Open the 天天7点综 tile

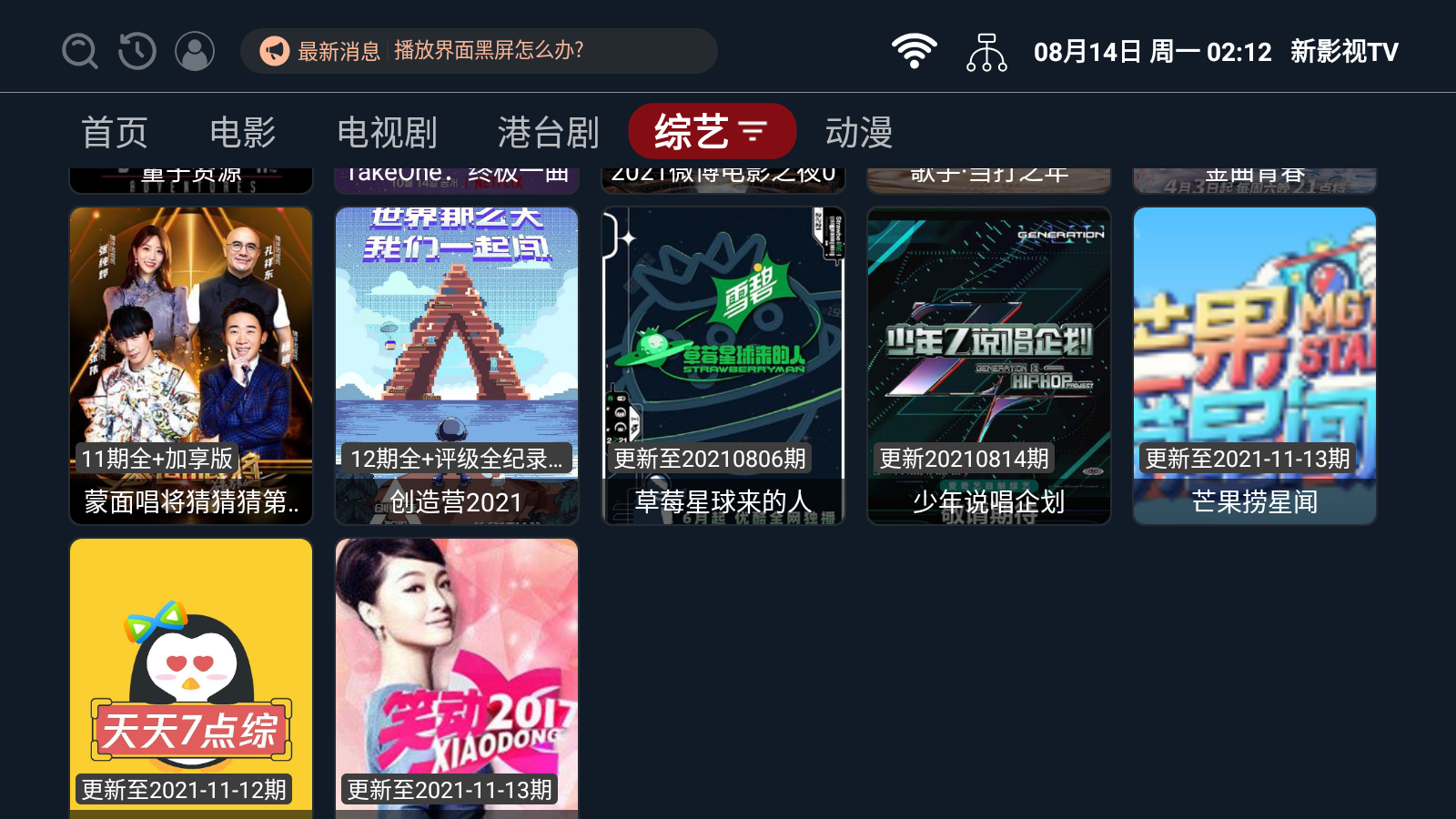click(191, 678)
